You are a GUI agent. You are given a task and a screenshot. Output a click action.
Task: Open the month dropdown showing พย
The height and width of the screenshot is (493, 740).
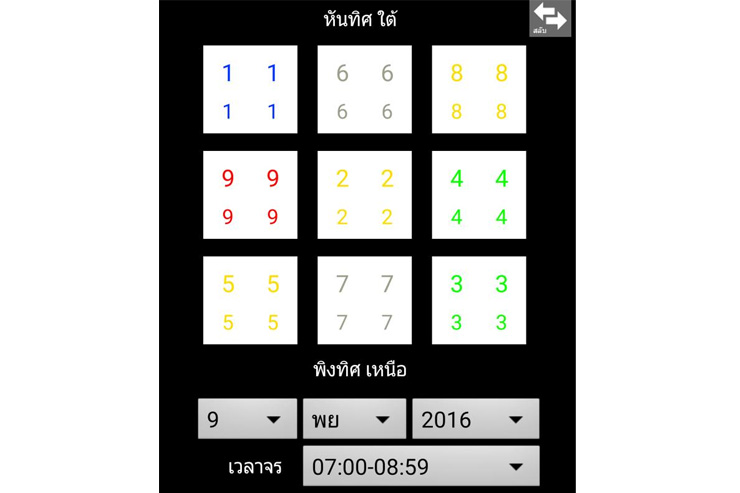click(354, 419)
